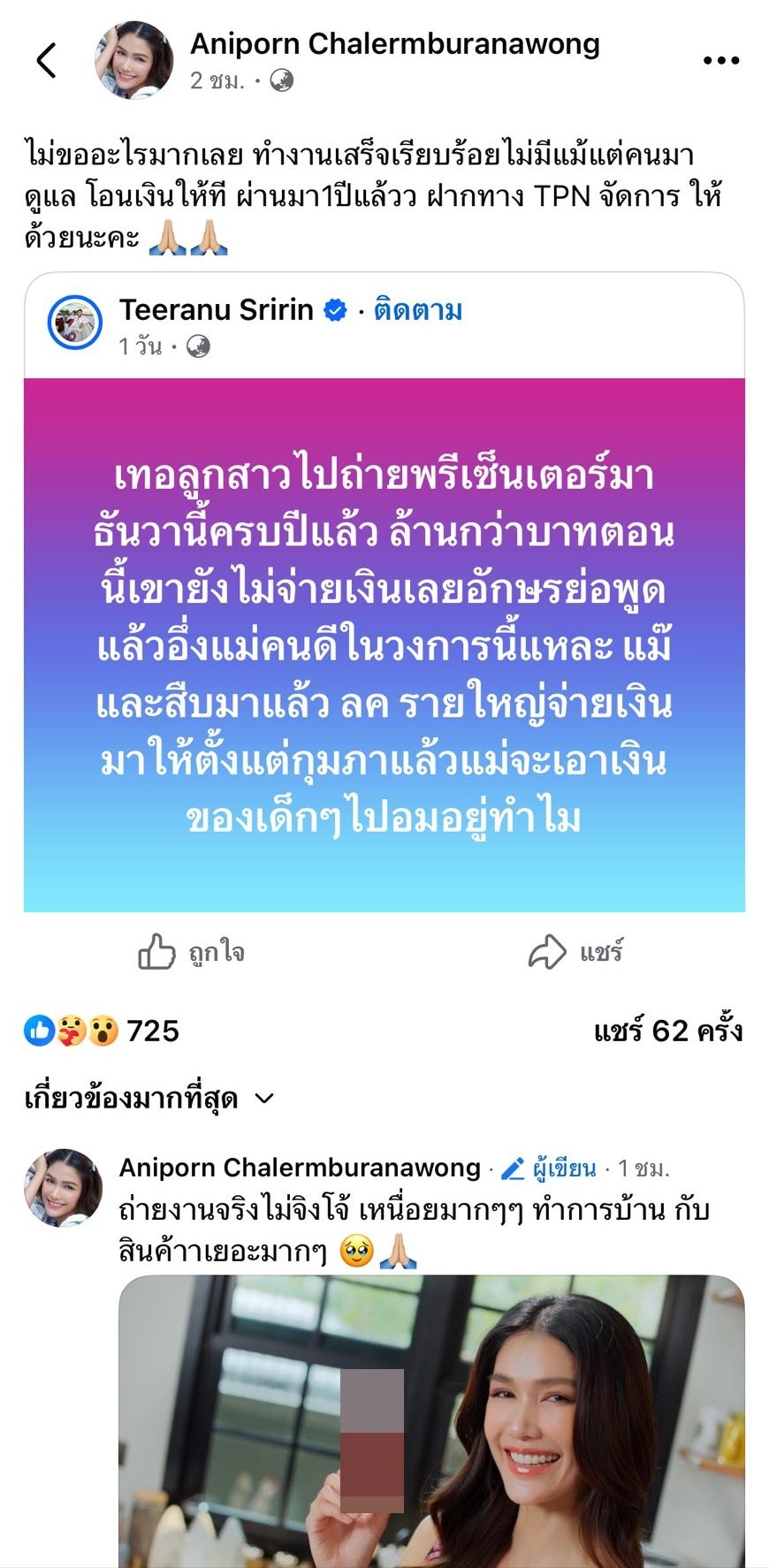Open the photo attached in Aniporn's comment
This screenshot has width=769, height=1568.
pyautogui.click(x=431, y=1419)
